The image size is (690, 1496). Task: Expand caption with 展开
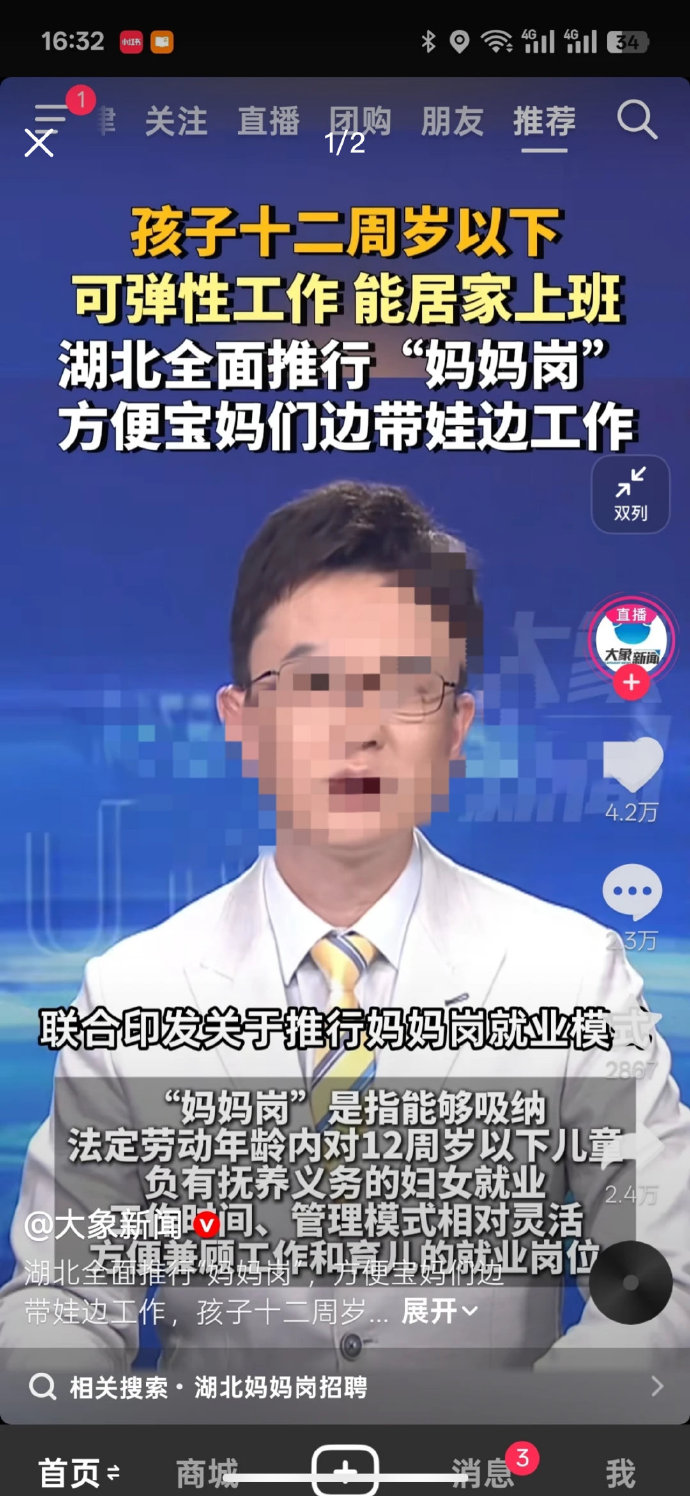click(440, 1311)
